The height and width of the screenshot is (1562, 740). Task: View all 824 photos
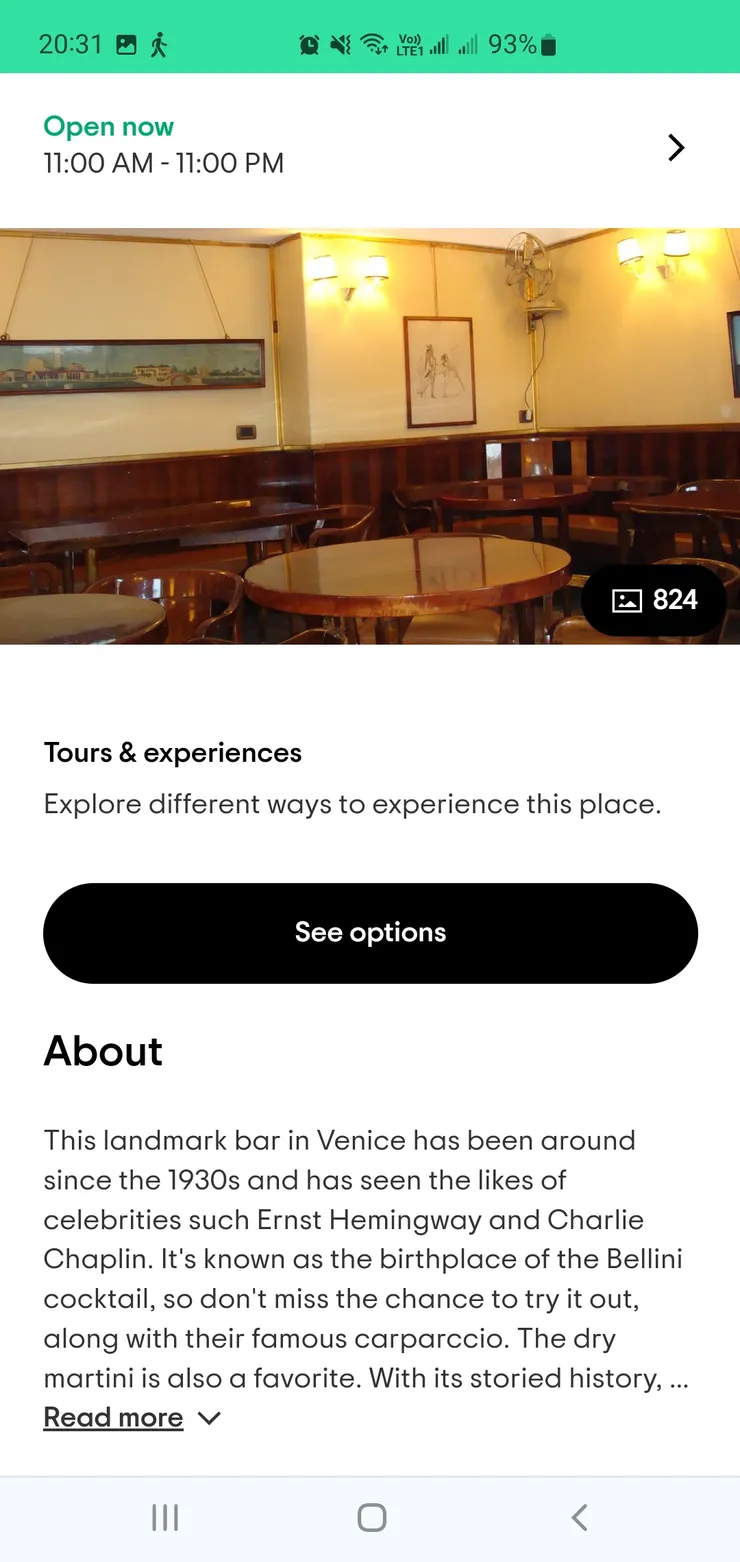tap(654, 600)
